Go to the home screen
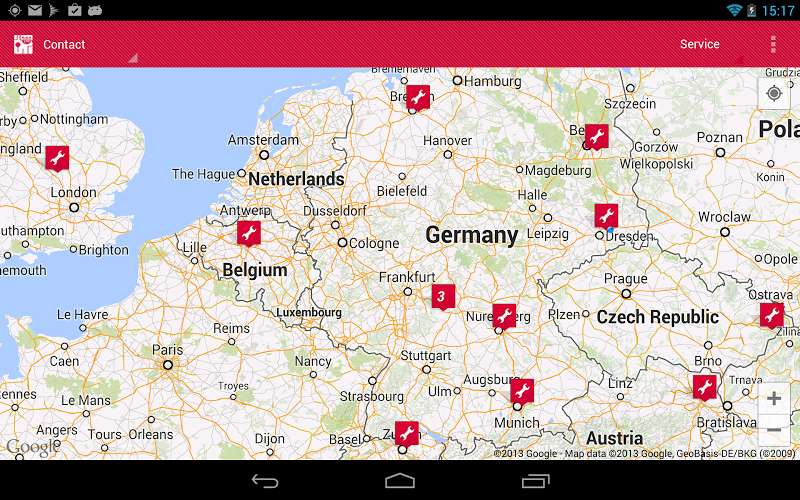This screenshot has width=800, height=500. [400, 481]
